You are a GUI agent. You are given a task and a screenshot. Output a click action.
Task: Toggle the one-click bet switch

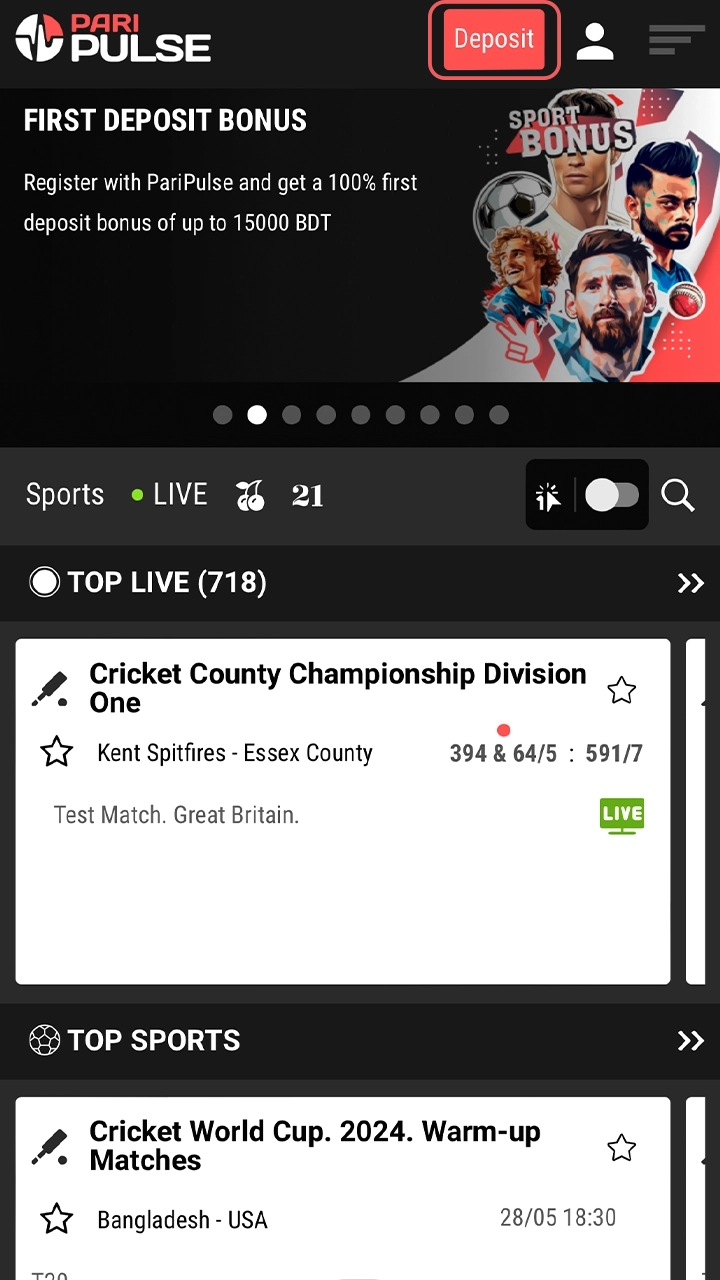coord(611,495)
